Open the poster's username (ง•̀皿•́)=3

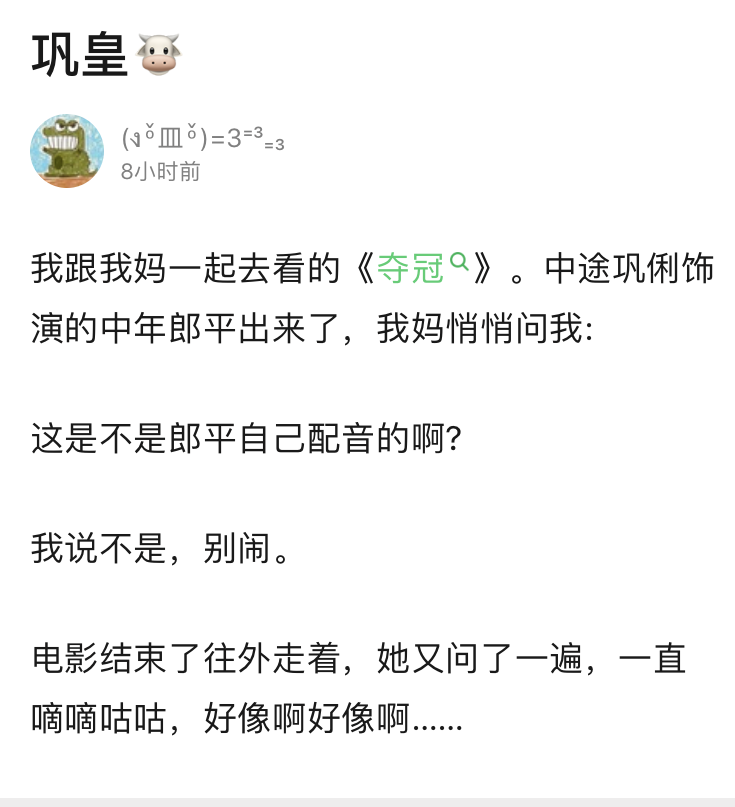(x=202, y=139)
